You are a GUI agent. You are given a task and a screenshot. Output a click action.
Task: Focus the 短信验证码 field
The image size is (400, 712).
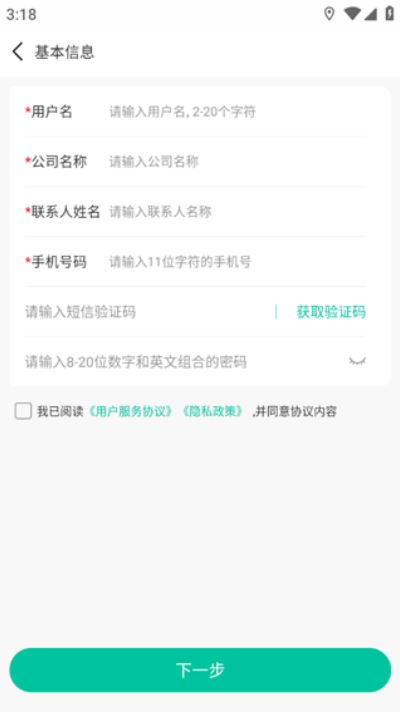(x=146, y=312)
